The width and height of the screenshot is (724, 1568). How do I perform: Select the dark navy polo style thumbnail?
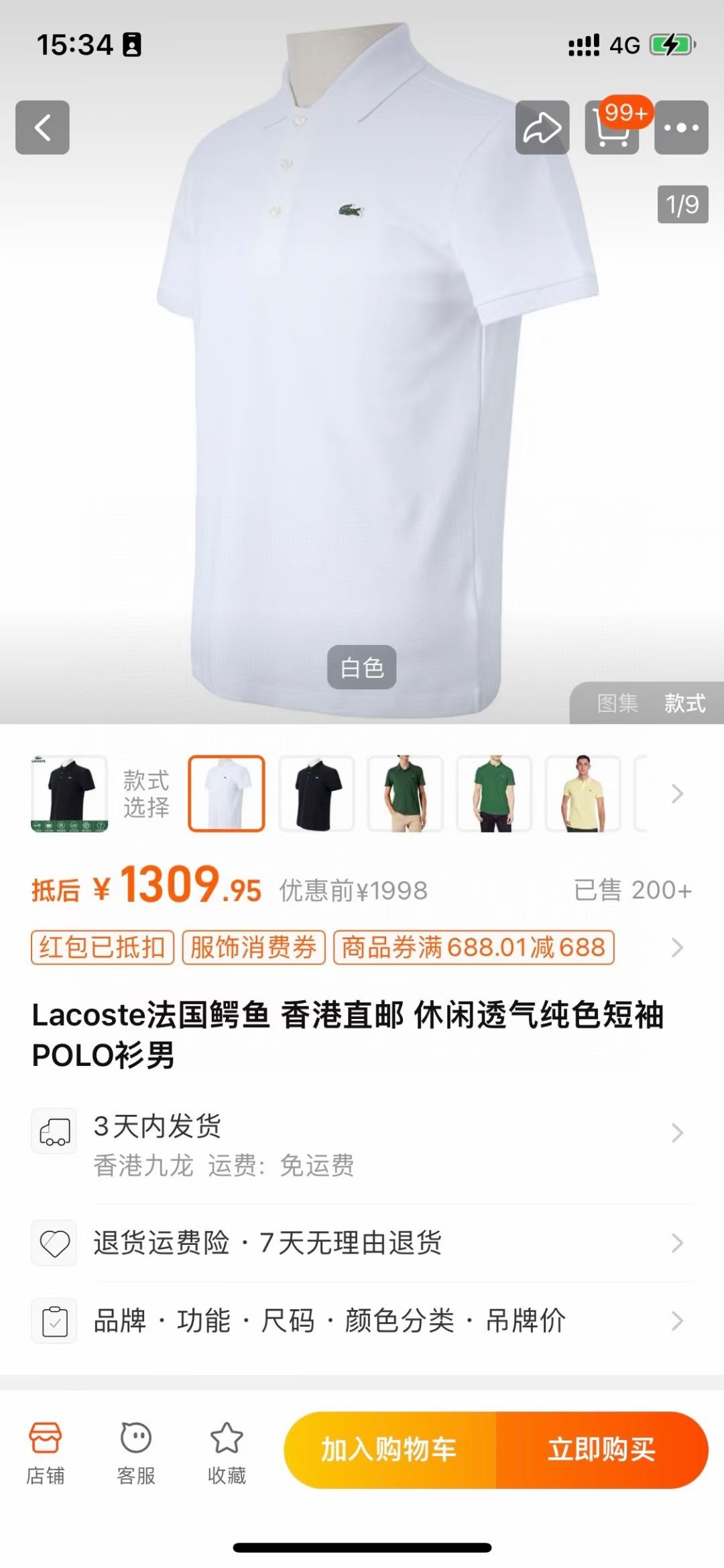316,794
